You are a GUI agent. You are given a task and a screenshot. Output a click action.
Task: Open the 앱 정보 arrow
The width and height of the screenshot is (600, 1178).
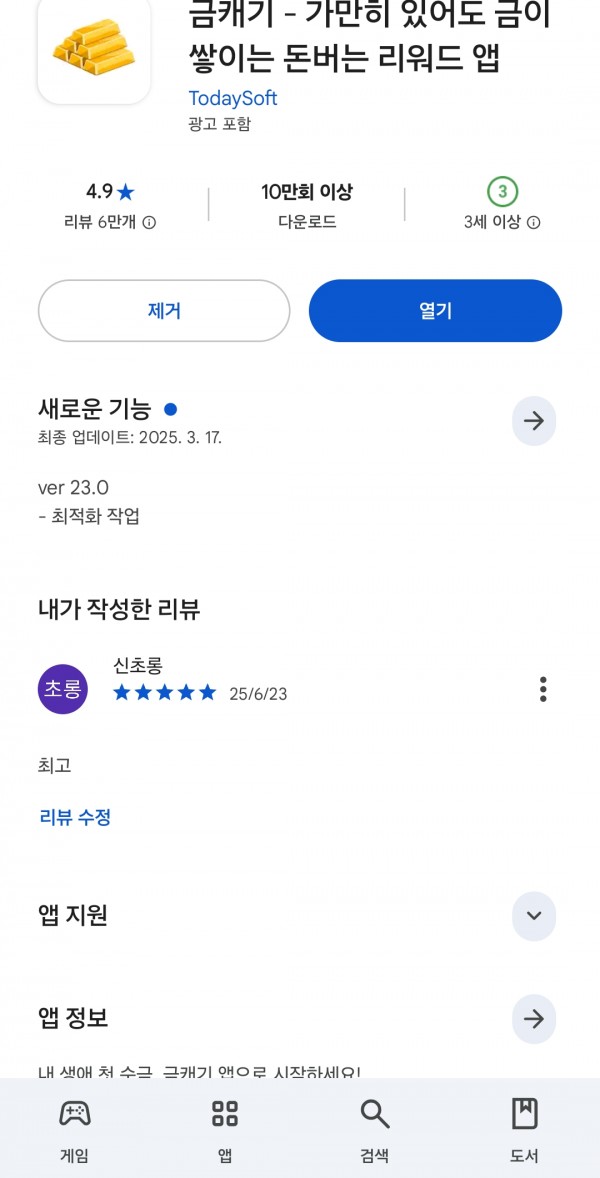point(534,1019)
